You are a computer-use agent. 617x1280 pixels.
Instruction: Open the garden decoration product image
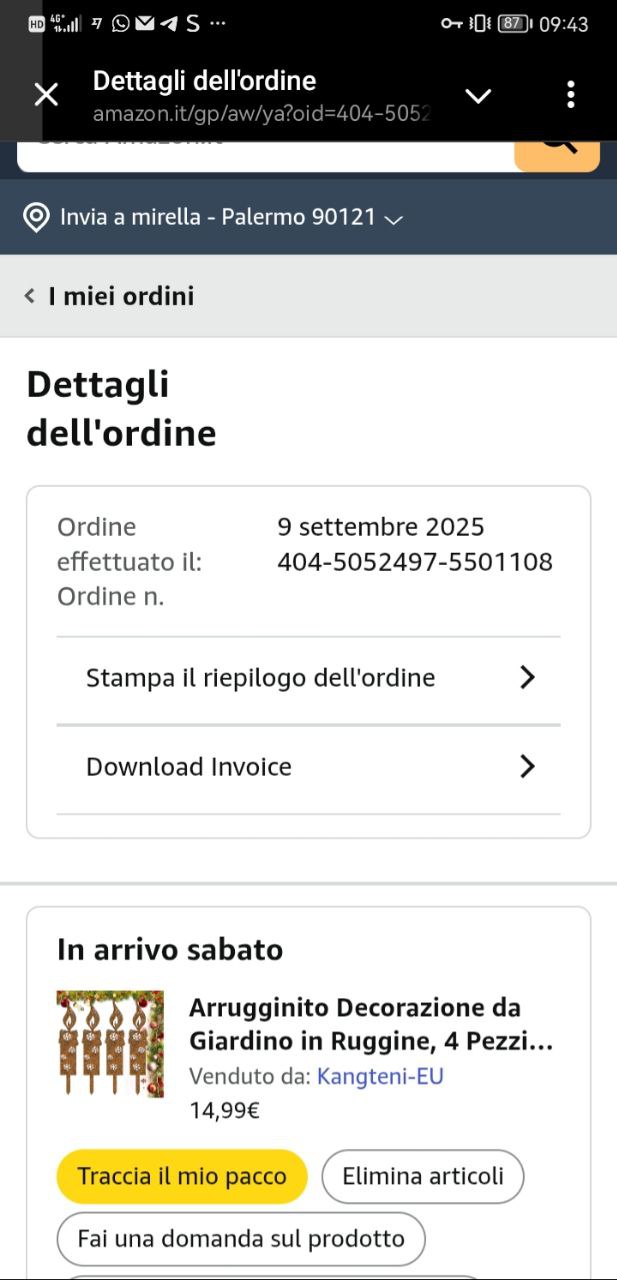[110, 1044]
